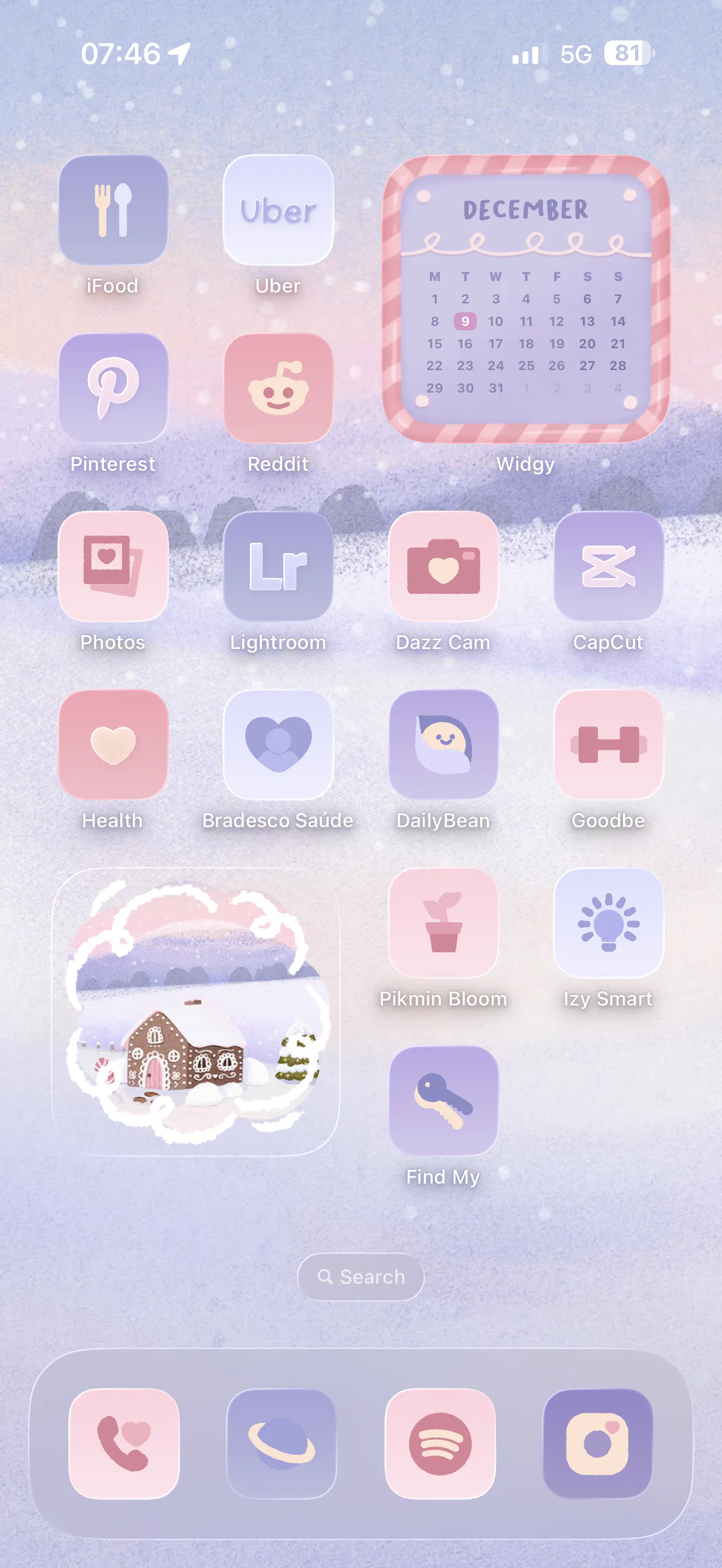The width and height of the screenshot is (722, 1568).
Task: Tap the Search pill
Action: 360,1277
